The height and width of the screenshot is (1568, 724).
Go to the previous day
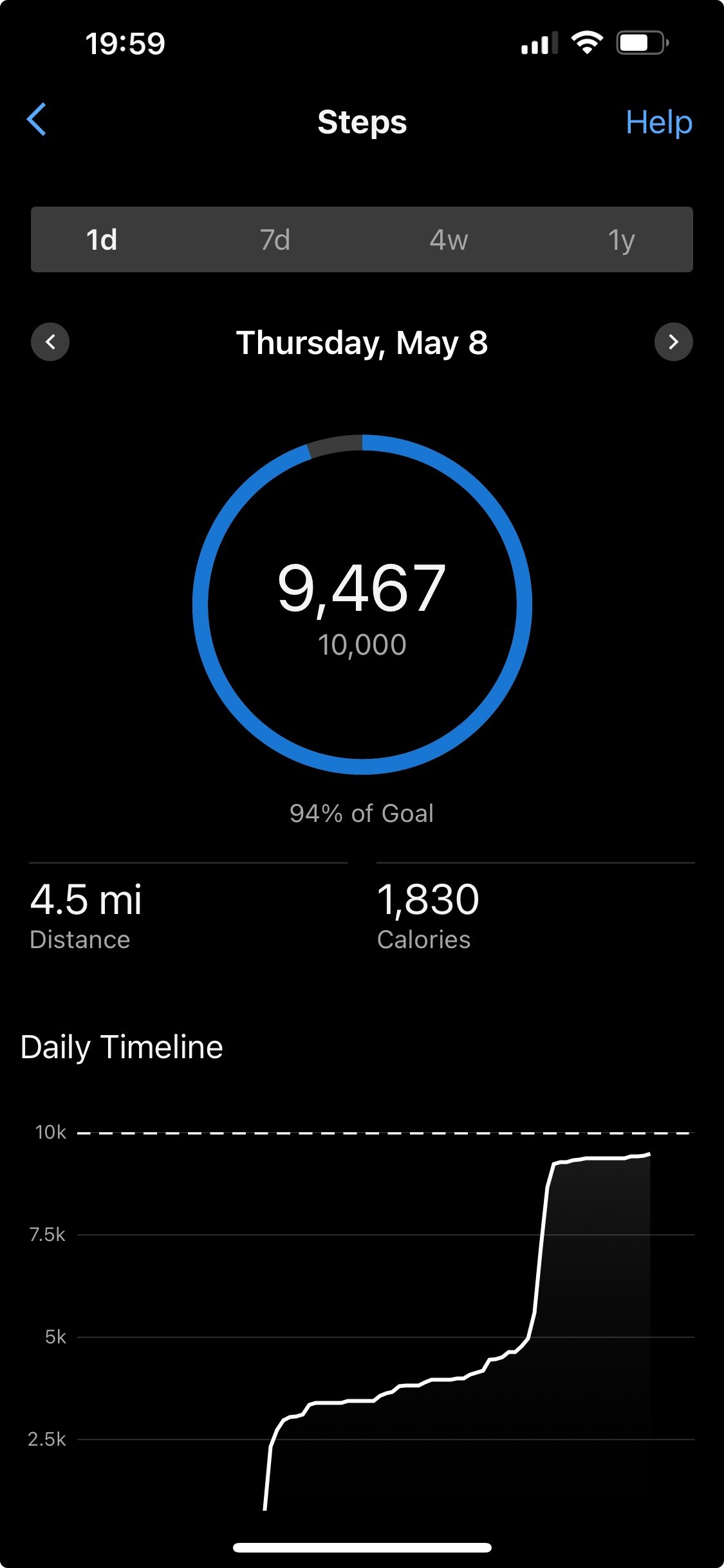click(50, 342)
